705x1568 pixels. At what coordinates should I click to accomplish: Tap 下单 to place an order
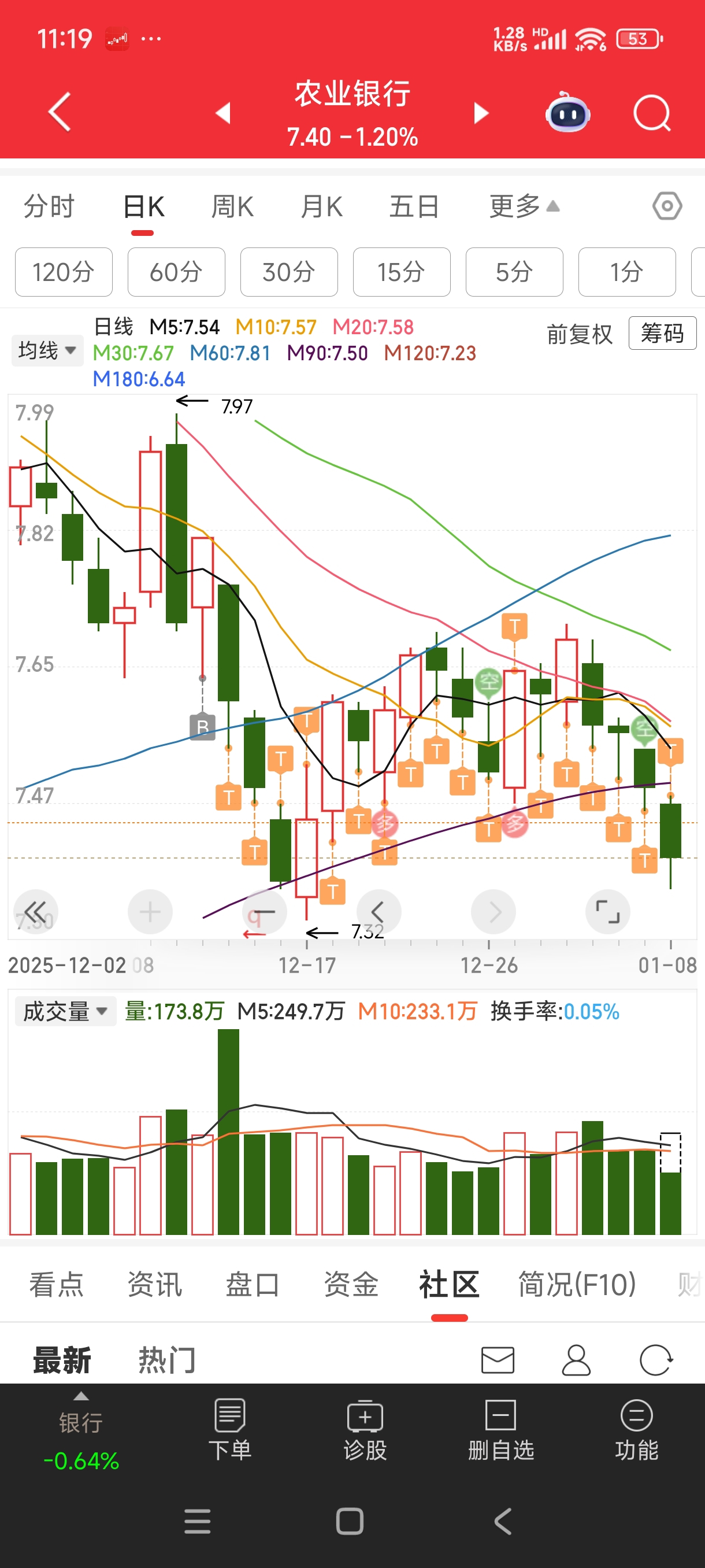click(x=230, y=1430)
